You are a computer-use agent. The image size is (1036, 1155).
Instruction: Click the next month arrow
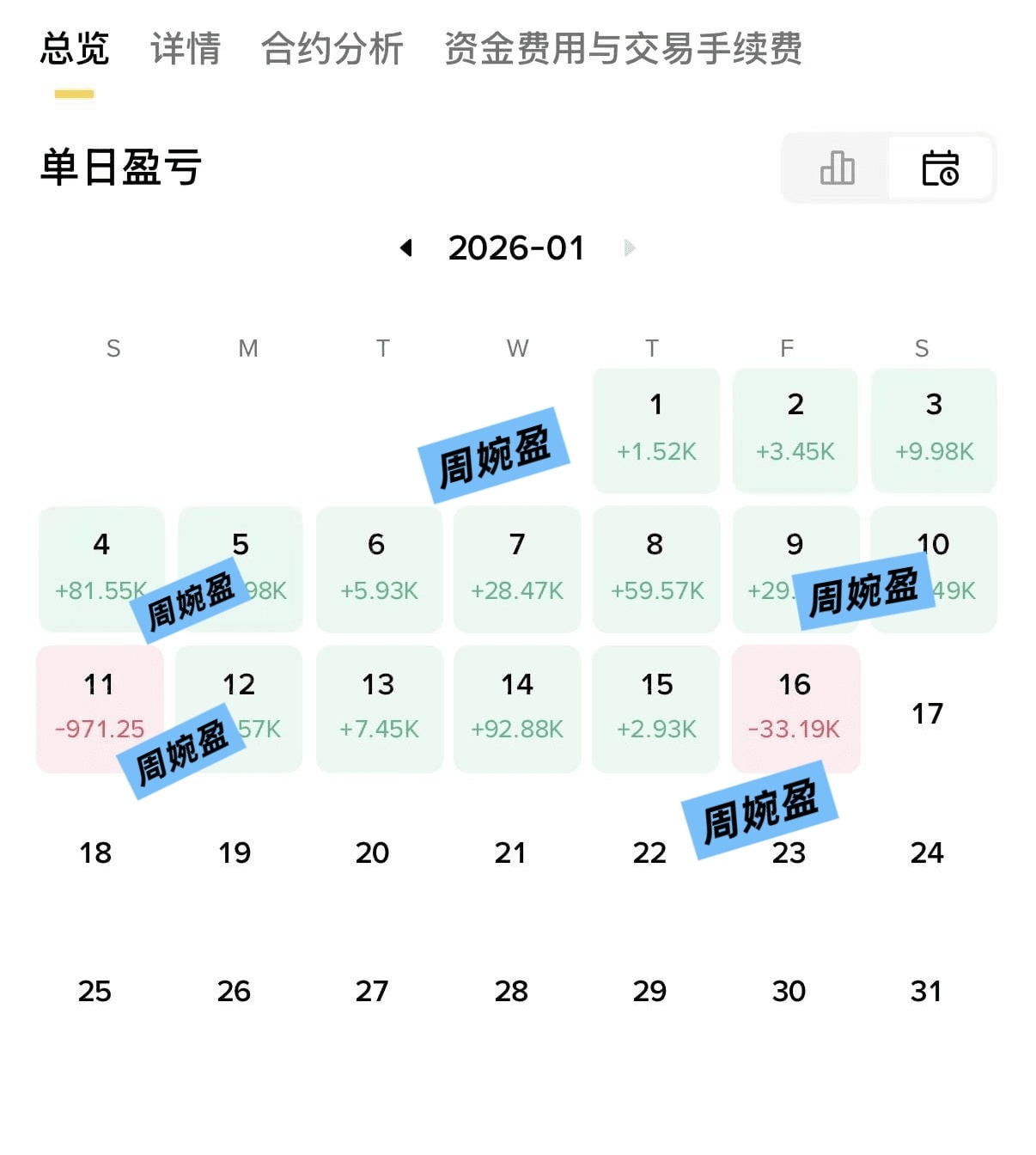630,248
